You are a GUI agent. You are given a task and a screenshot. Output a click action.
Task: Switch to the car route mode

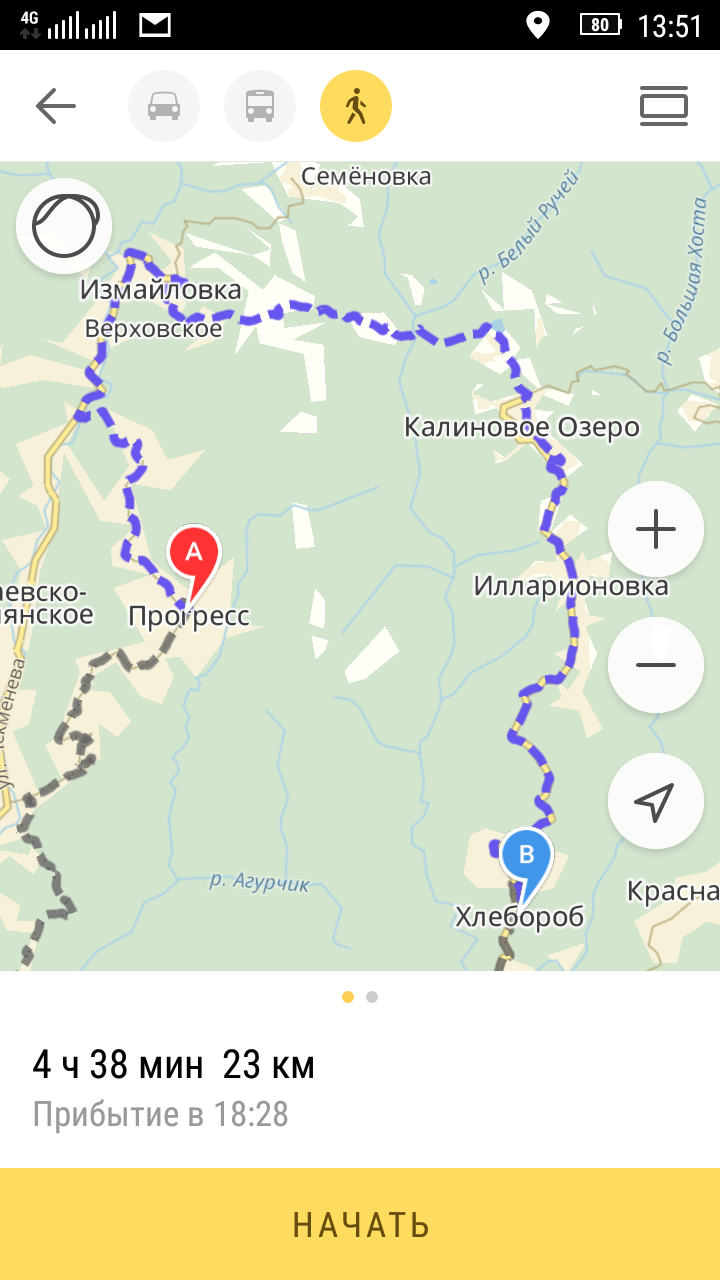164,106
